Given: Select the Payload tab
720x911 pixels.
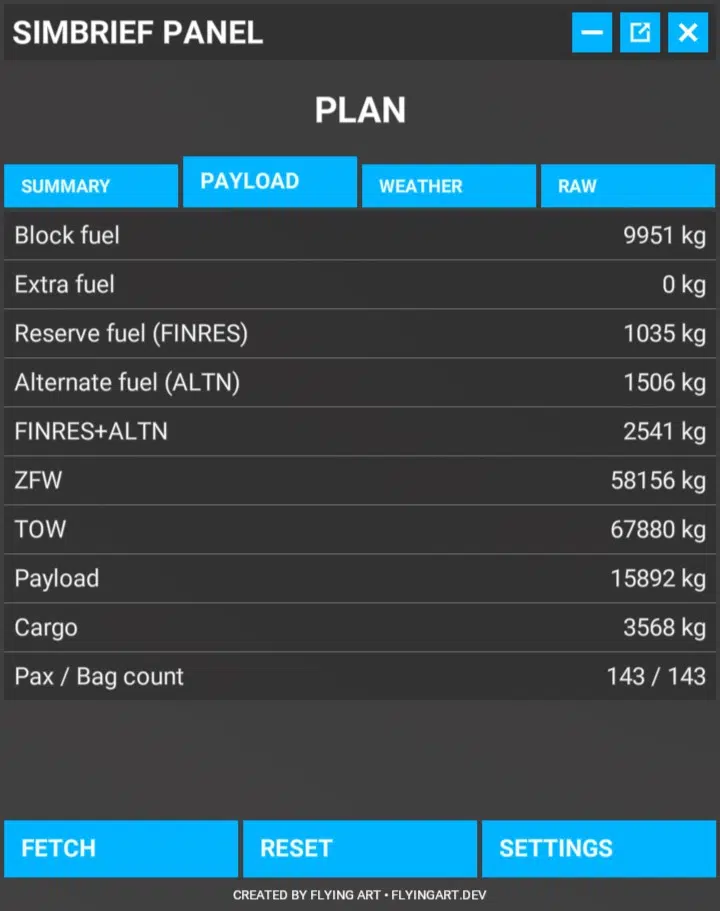Looking at the screenshot, I should 270,181.
